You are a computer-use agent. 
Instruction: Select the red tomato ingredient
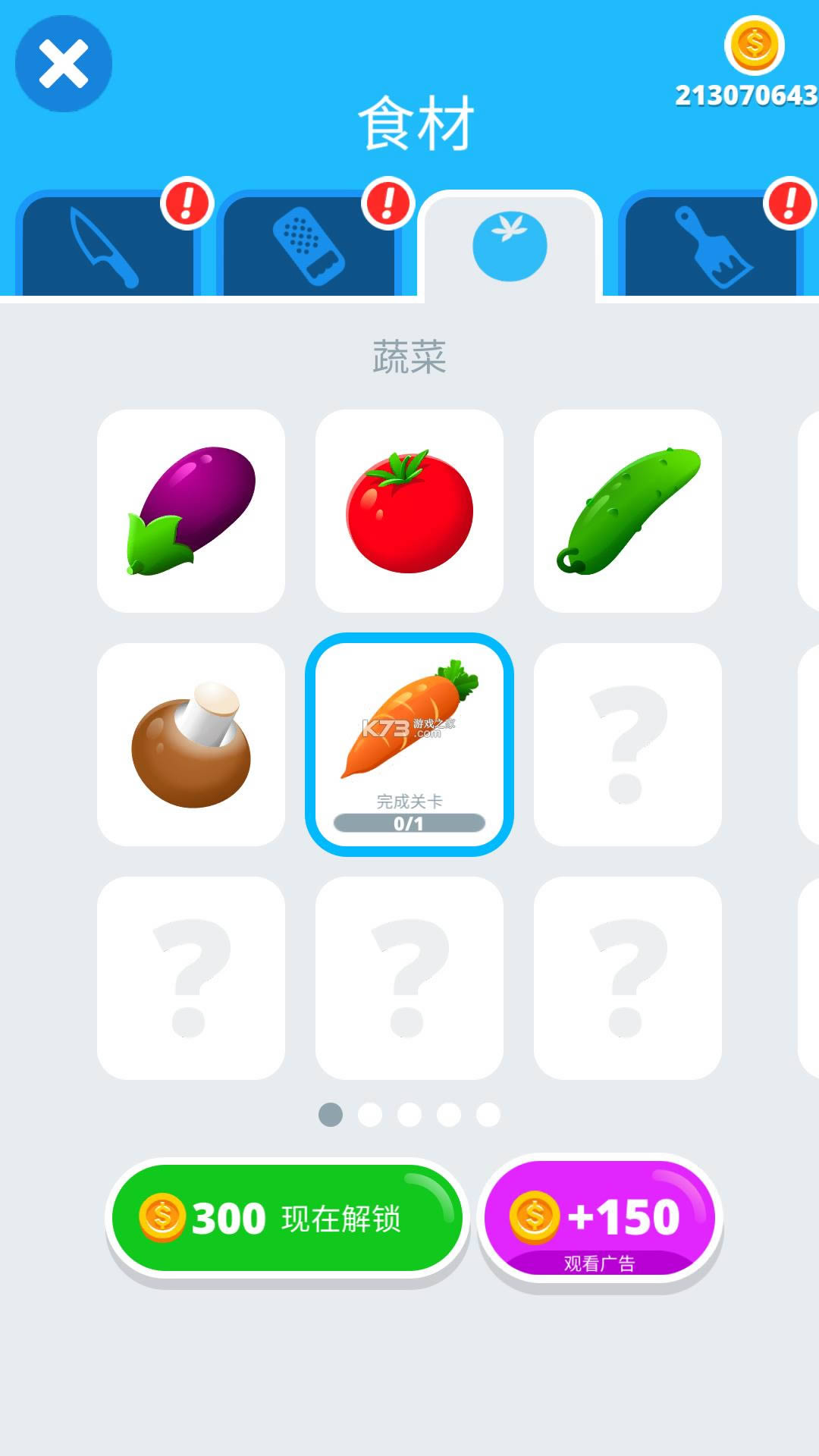coord(409,511)
